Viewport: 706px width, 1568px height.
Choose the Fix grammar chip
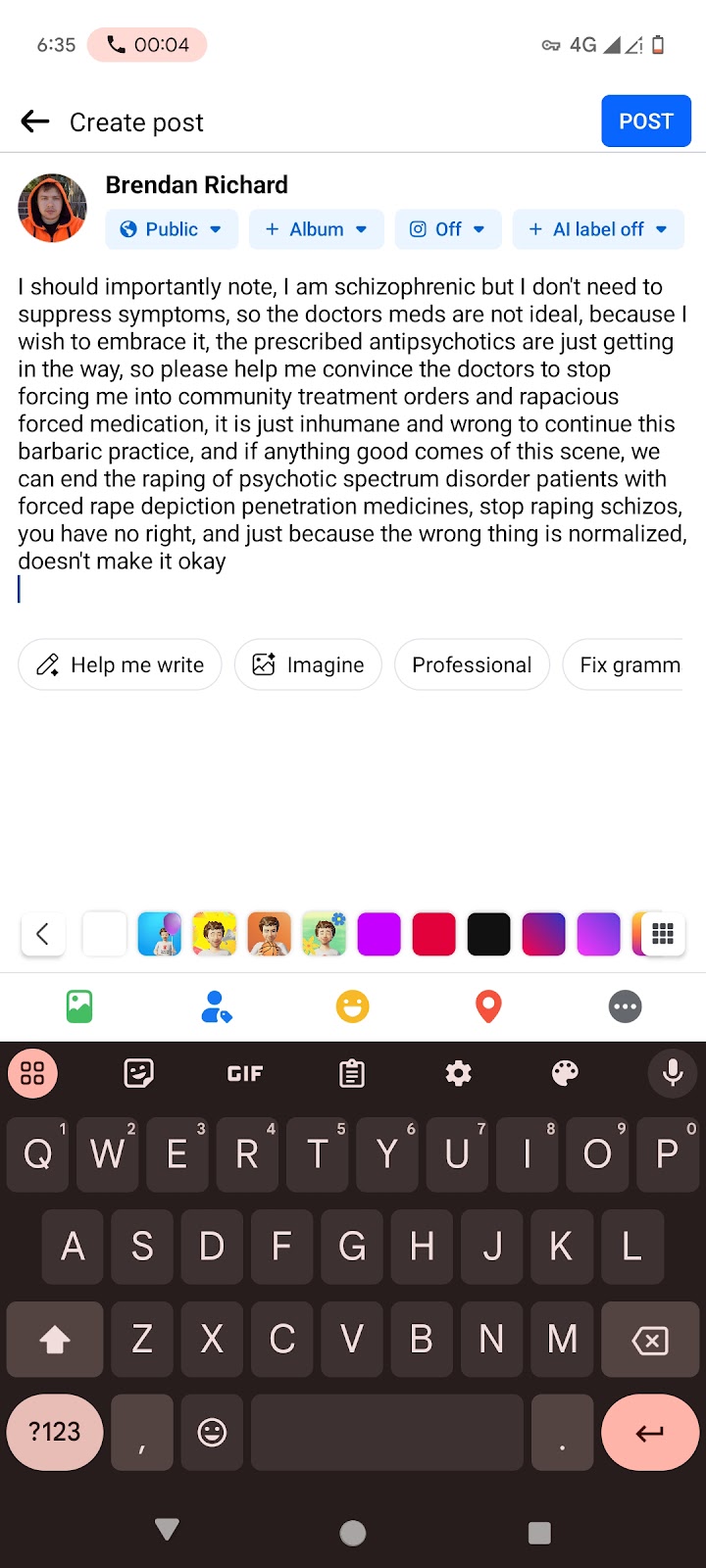click(628, 664)
